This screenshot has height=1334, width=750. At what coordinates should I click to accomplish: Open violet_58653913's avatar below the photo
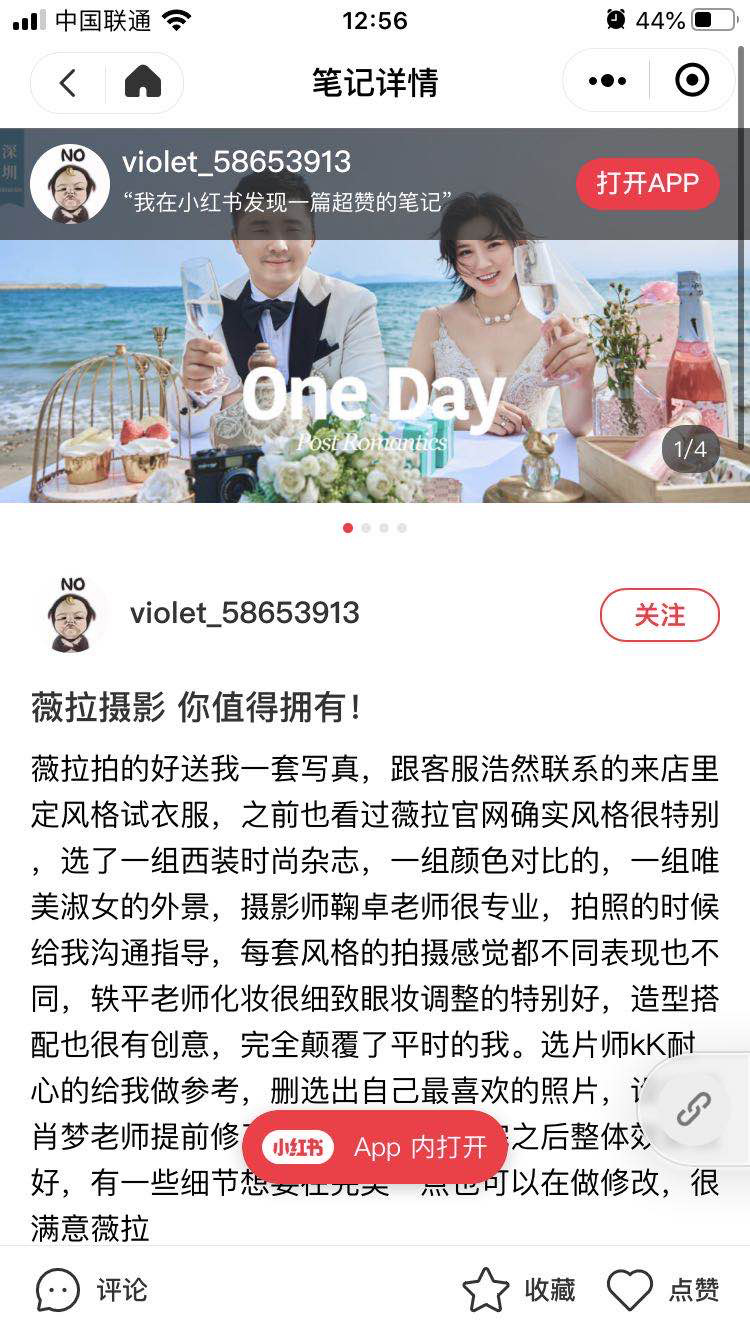(73, 614)
